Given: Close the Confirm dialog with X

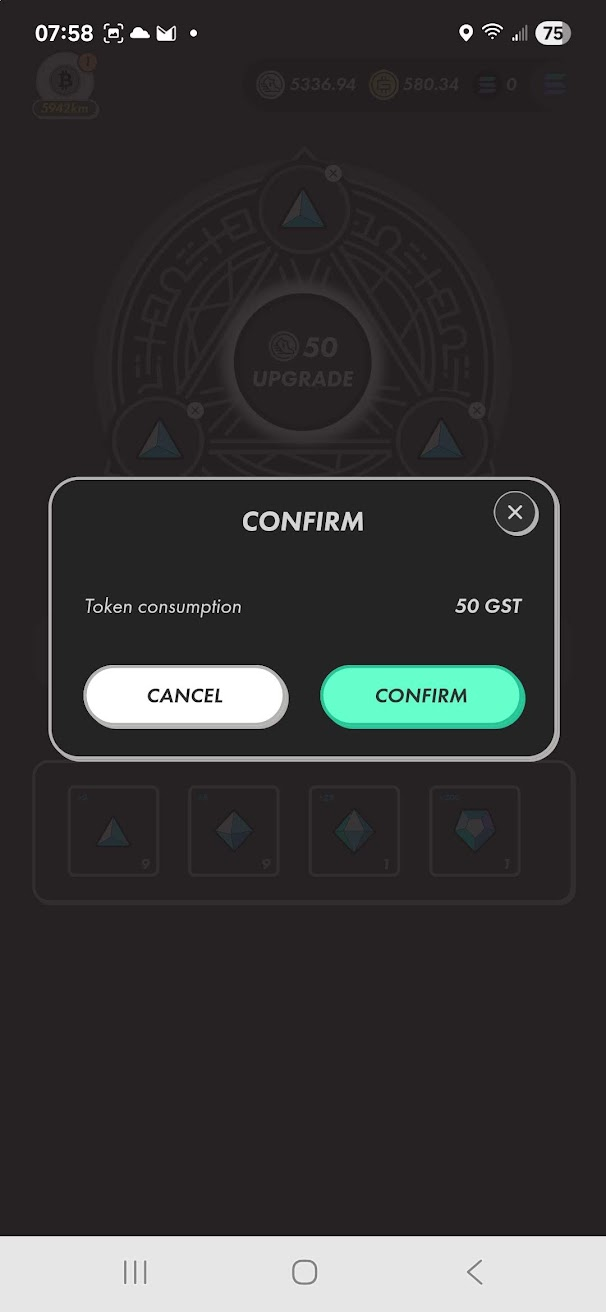Looking at the screenshot, I should click(515, 513).
